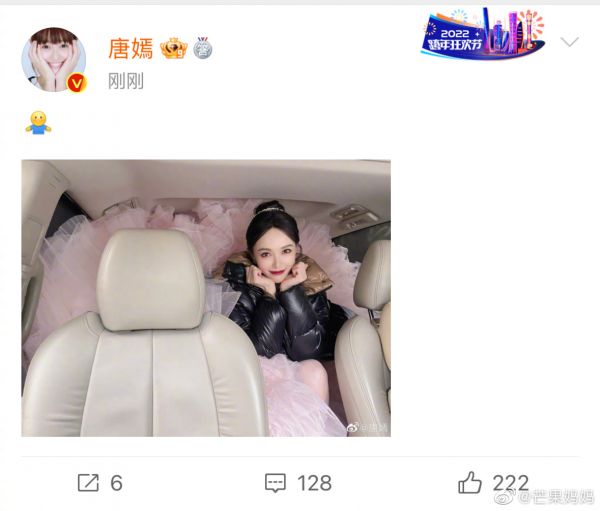Repost this post with 6 shares

tap(100, 483)
